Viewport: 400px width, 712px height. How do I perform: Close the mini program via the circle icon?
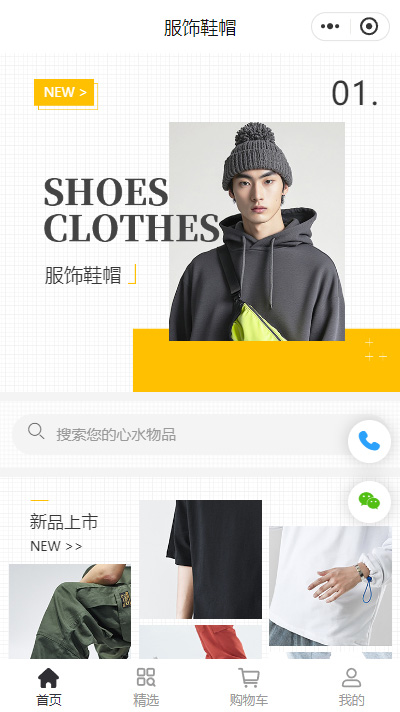369,27
